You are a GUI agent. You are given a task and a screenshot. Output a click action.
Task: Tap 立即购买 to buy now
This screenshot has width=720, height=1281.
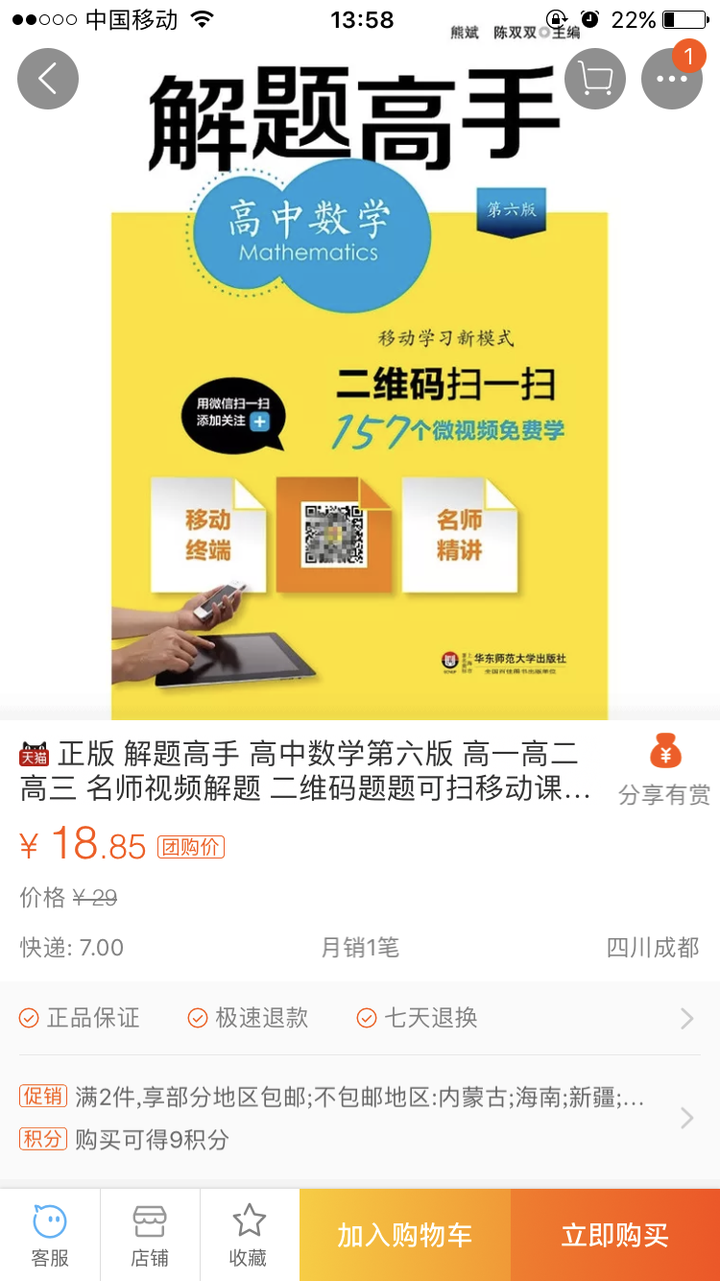click(615, 1235)
